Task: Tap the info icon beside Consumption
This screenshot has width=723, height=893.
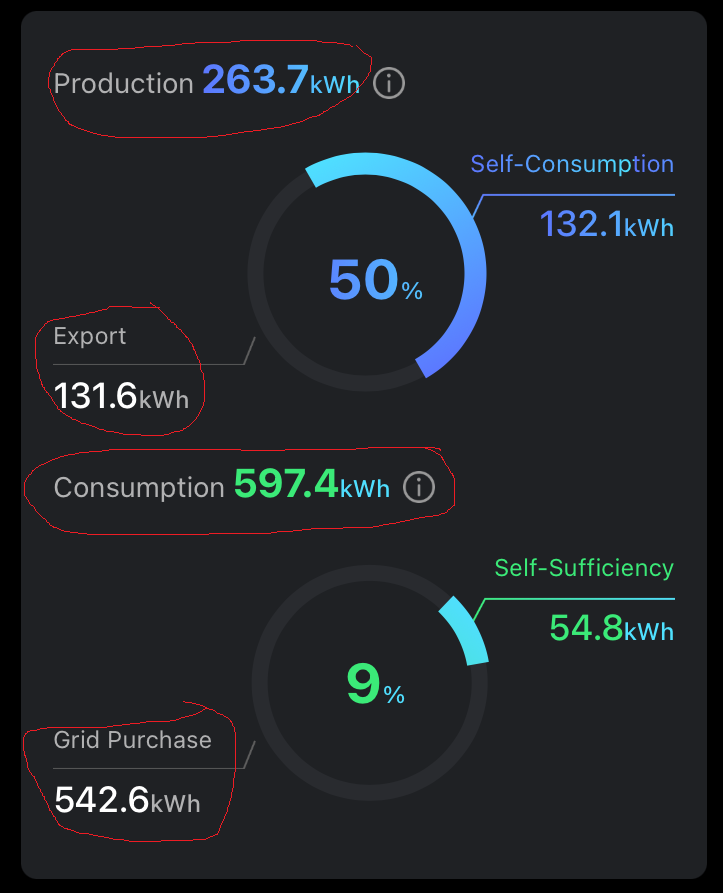Action: tap(419, 488)
